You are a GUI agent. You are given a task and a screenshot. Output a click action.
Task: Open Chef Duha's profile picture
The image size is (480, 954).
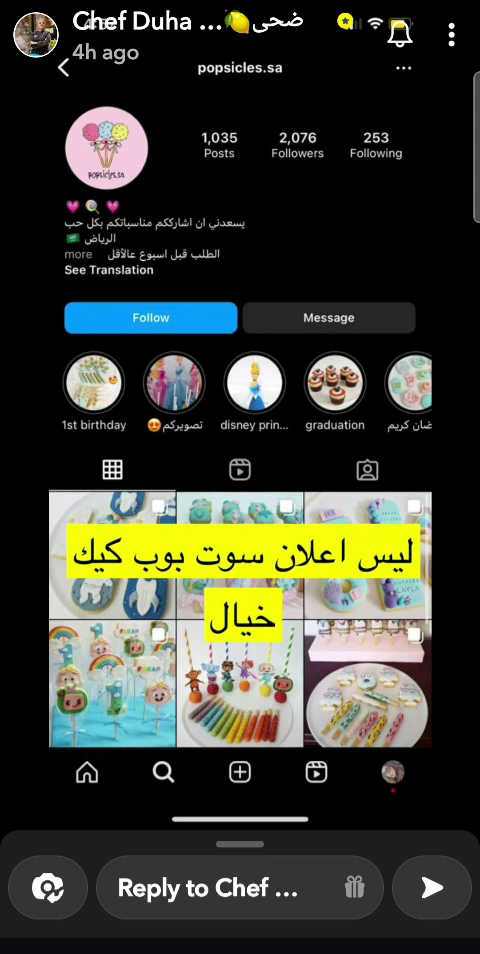tap(36, 35)
